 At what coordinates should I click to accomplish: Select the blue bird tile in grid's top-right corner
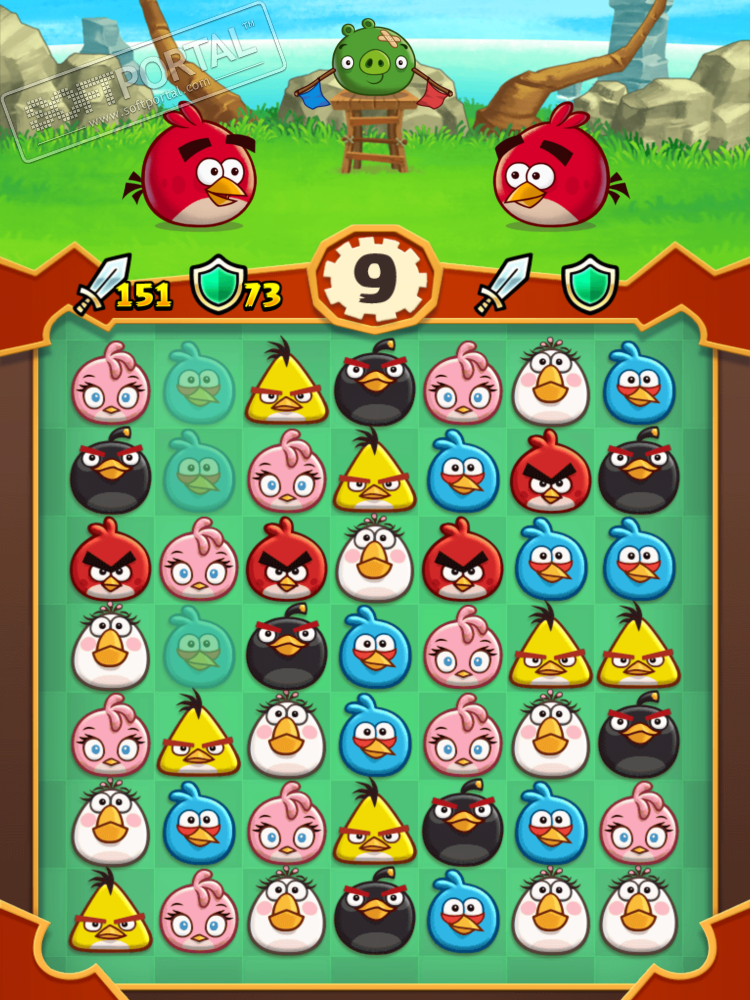pos(640,385)
